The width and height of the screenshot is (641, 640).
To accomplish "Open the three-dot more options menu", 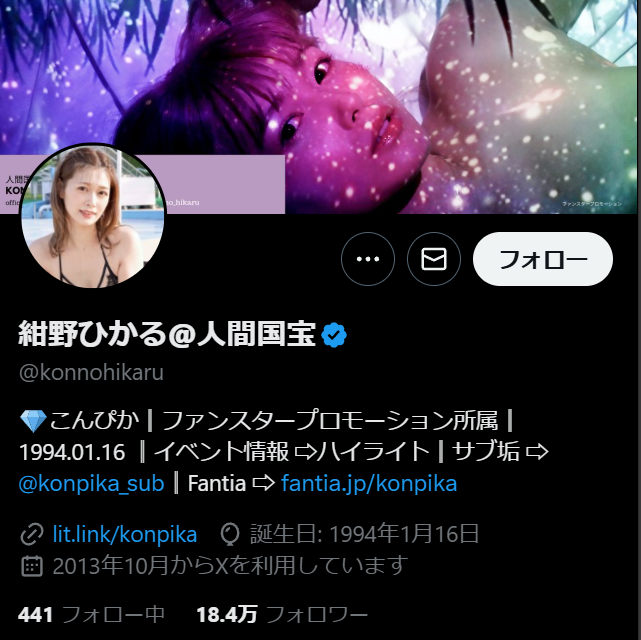I will (x=368, y=260).
